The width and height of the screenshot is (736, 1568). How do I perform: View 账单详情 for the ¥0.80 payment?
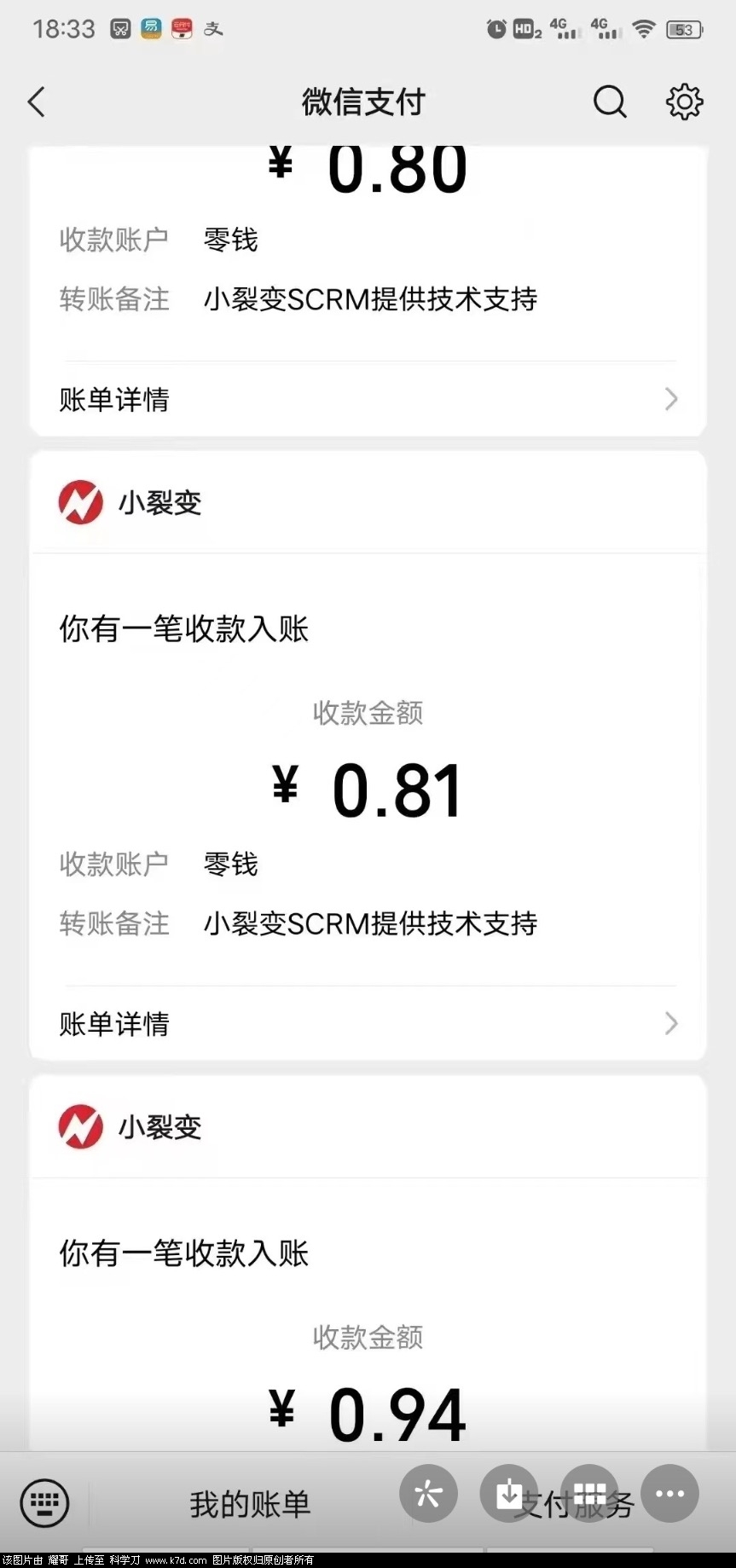click(x=368, y=399)
